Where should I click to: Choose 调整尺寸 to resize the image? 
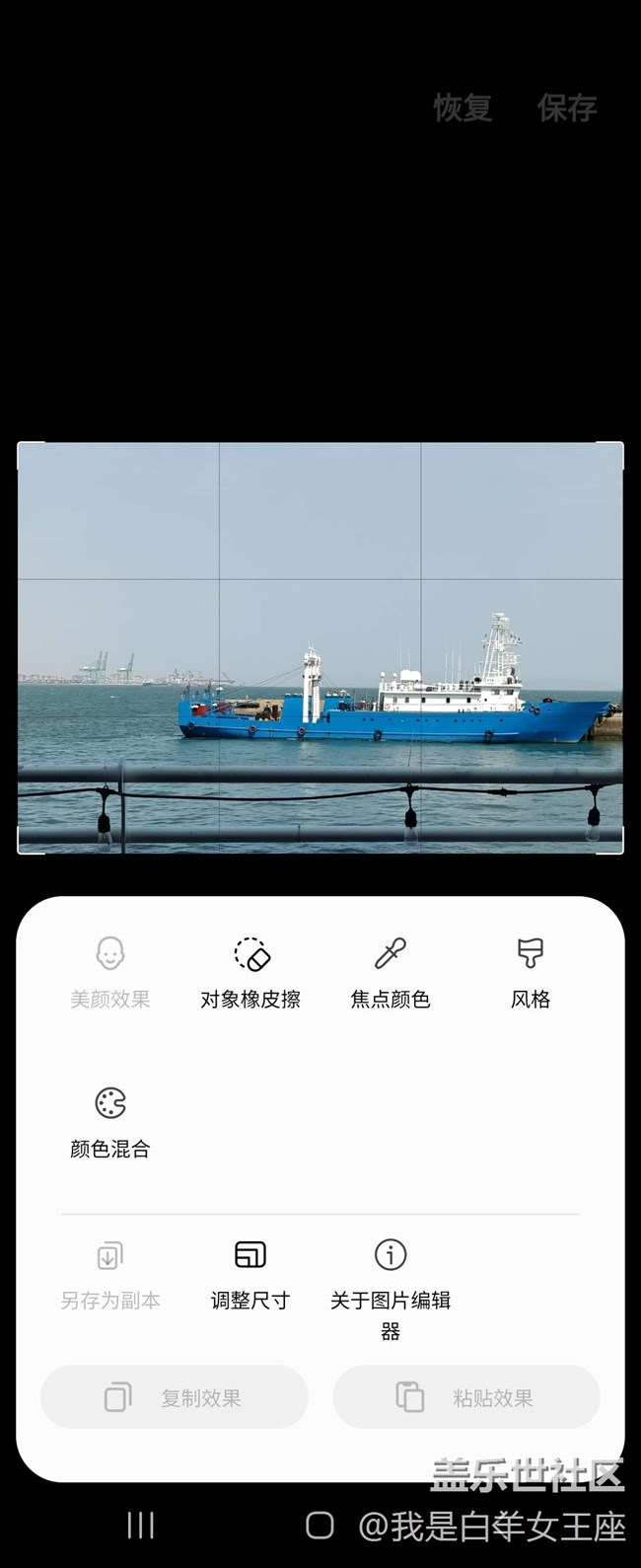(x=250, y=1273)
